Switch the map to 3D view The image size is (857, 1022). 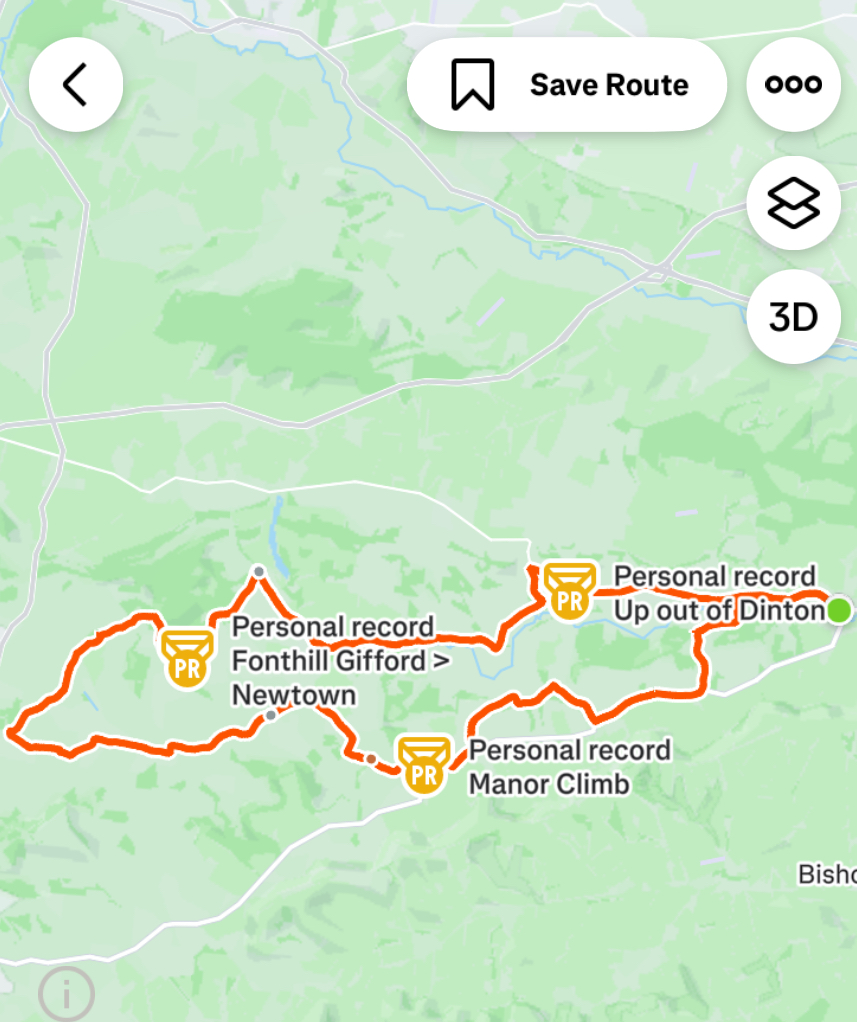(x=793, y=317)
